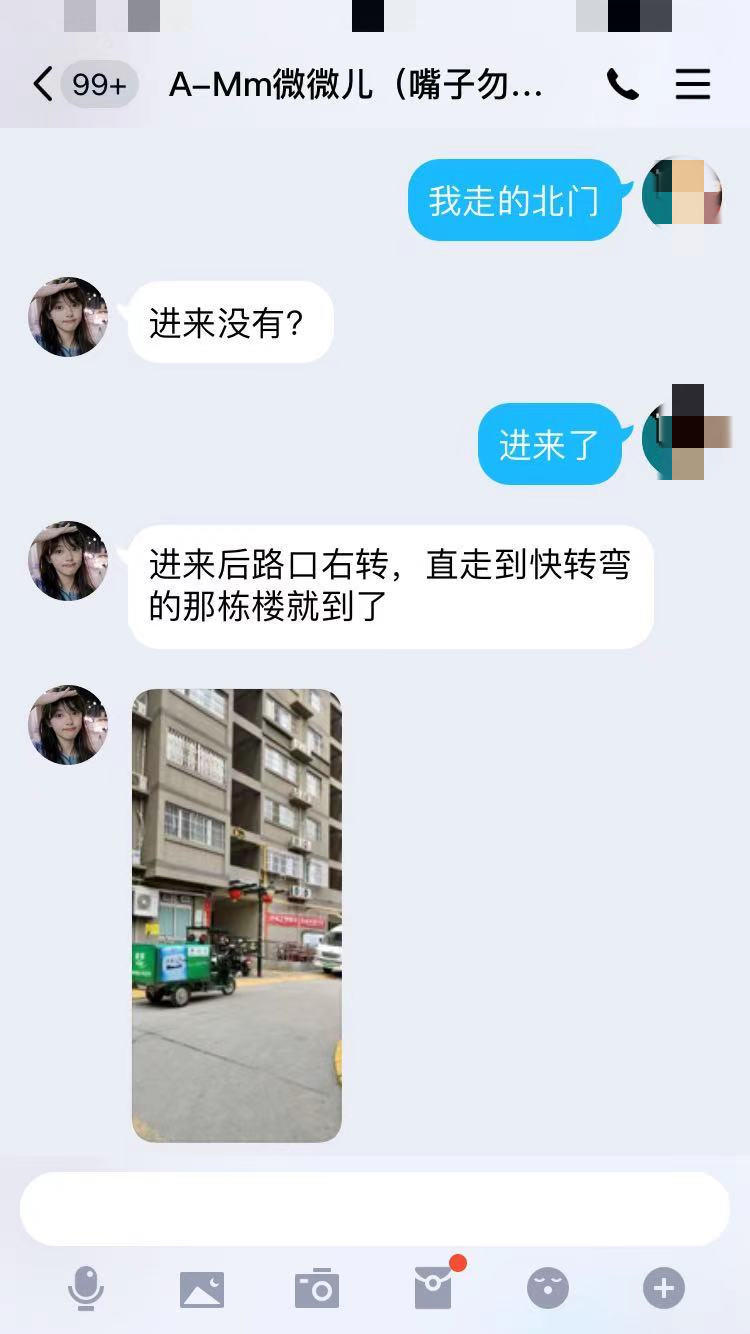Tap the contact avatar beside the photo message
The image size is (750, 1334).
67,725
